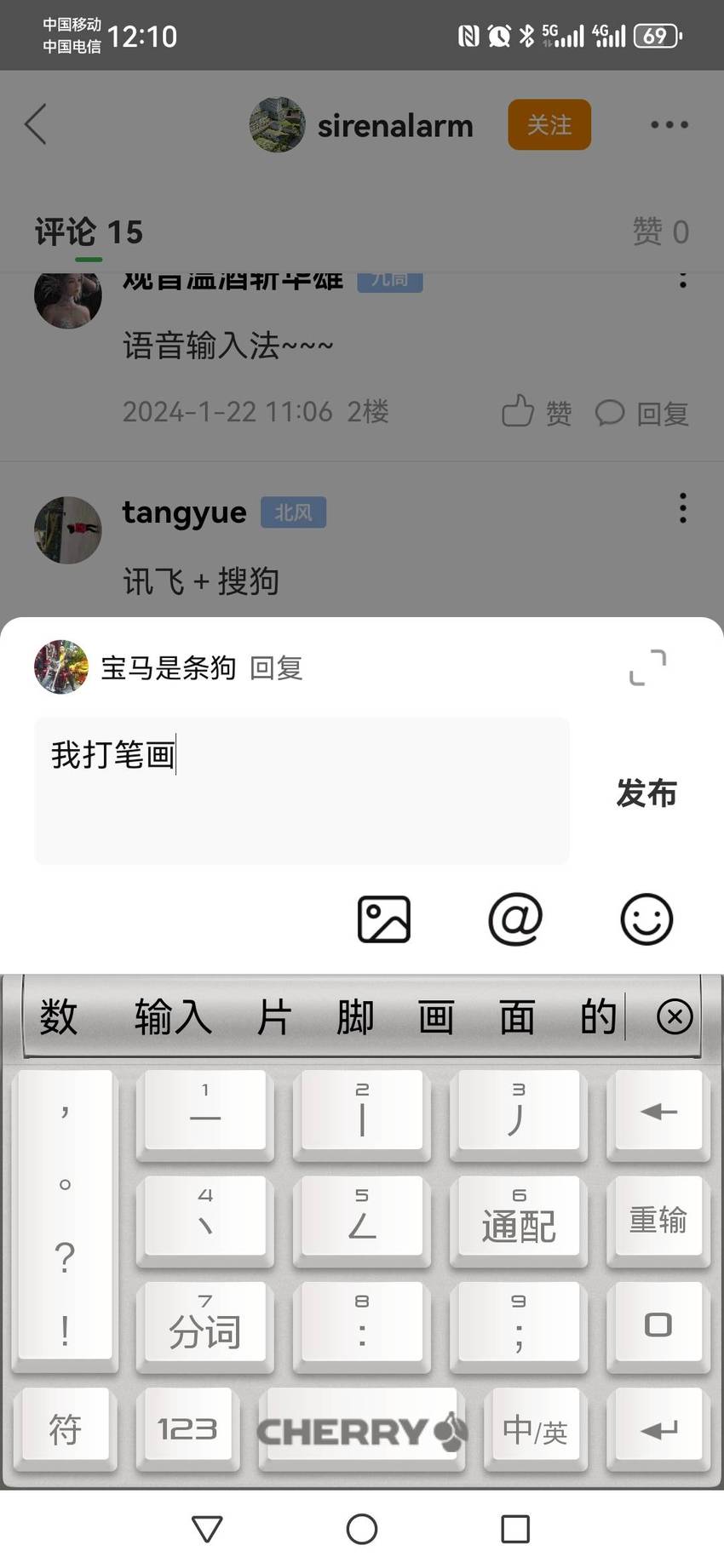Image resolution: width=724 pixels, height=1568 pixels.
Task: Open the emoji picker
Action: (646, 919)
